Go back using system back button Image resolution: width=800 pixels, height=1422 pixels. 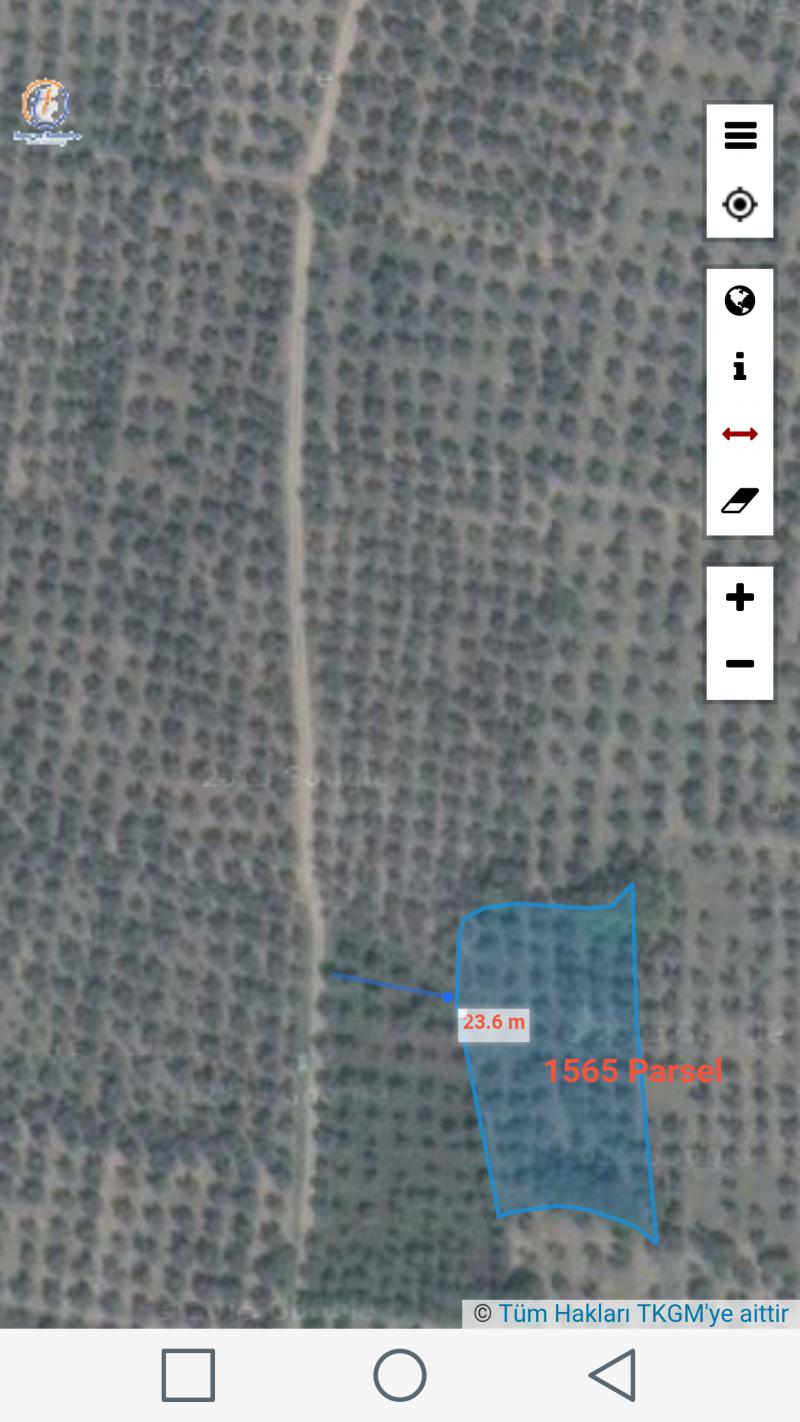point(612,1375)
